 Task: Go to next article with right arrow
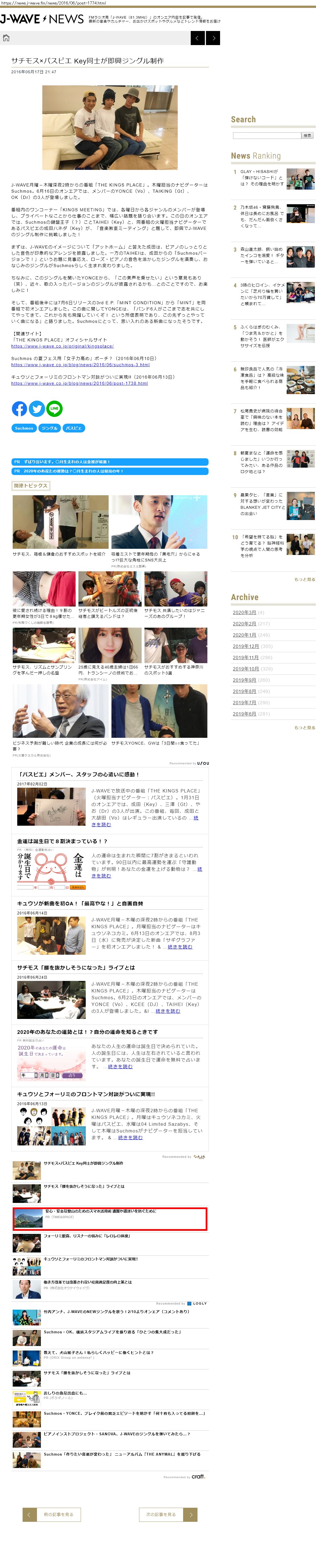pyautogui.click(x=214, y=38)
